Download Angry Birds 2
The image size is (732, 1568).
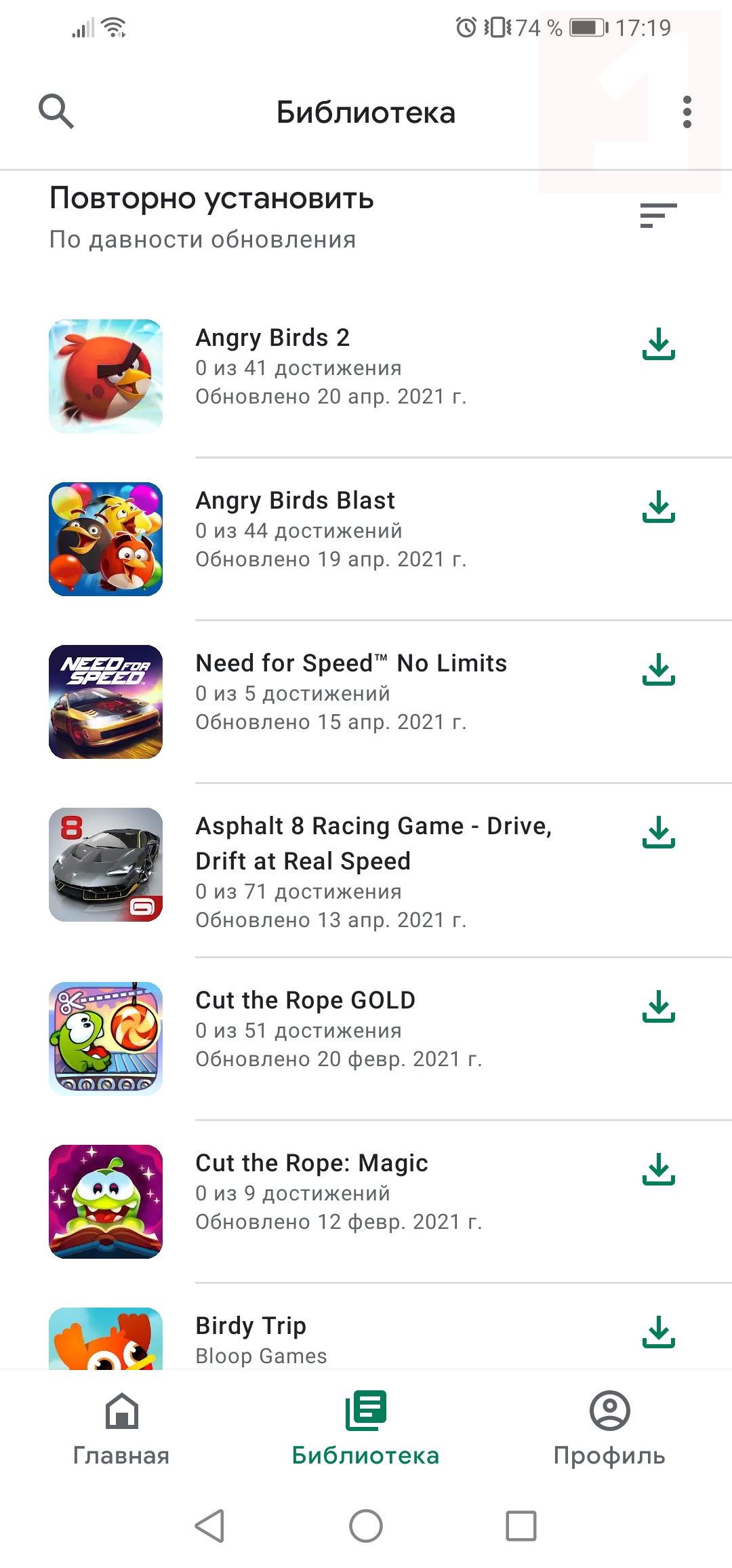coord(658,344)
